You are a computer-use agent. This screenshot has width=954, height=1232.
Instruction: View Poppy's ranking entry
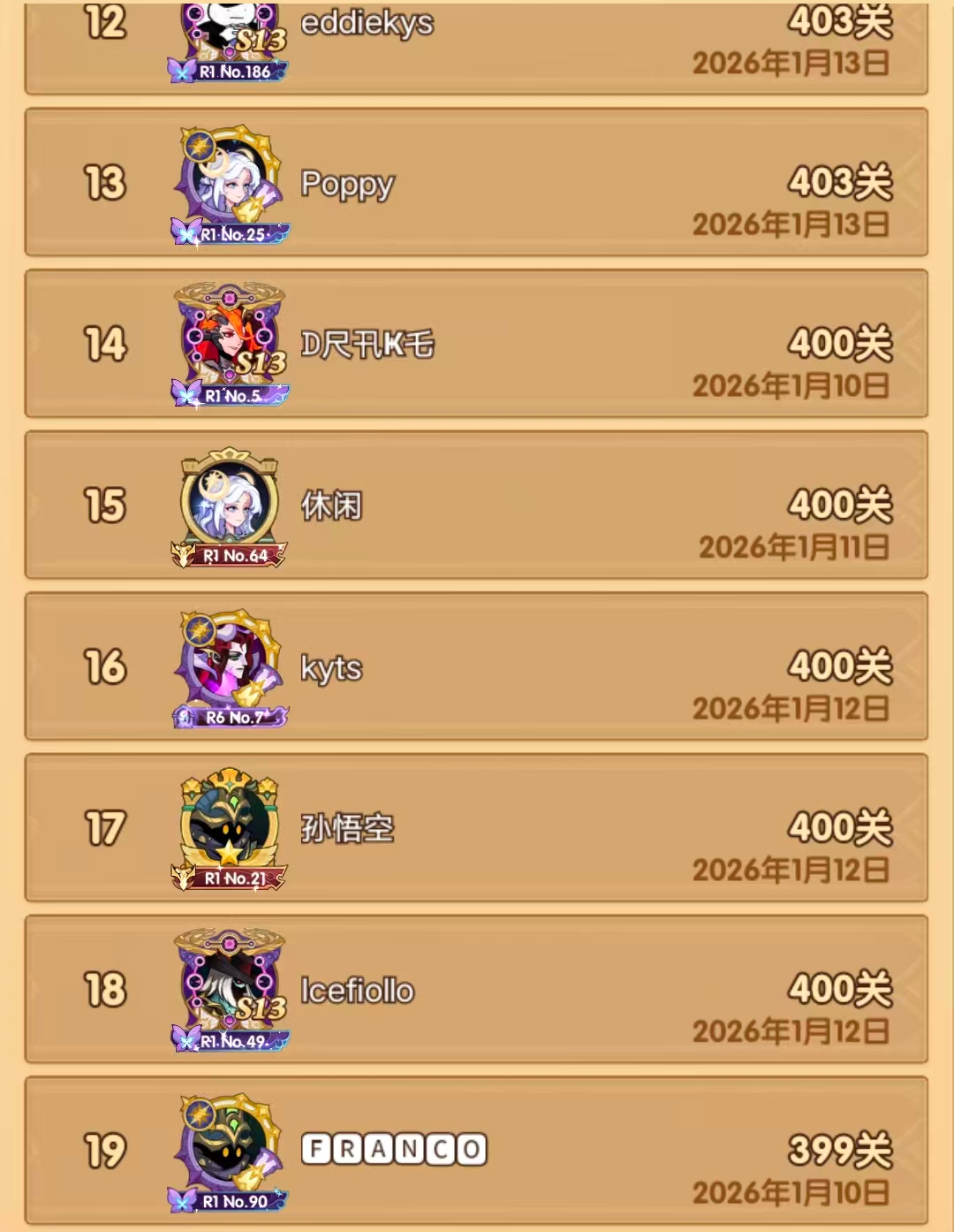477,183
